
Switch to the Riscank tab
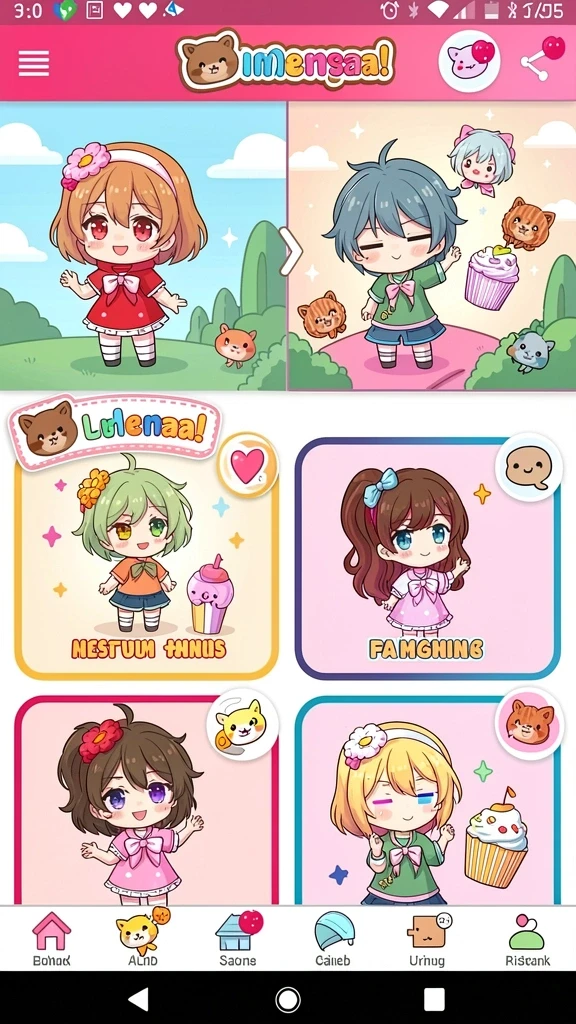click(x=528, y=939)
